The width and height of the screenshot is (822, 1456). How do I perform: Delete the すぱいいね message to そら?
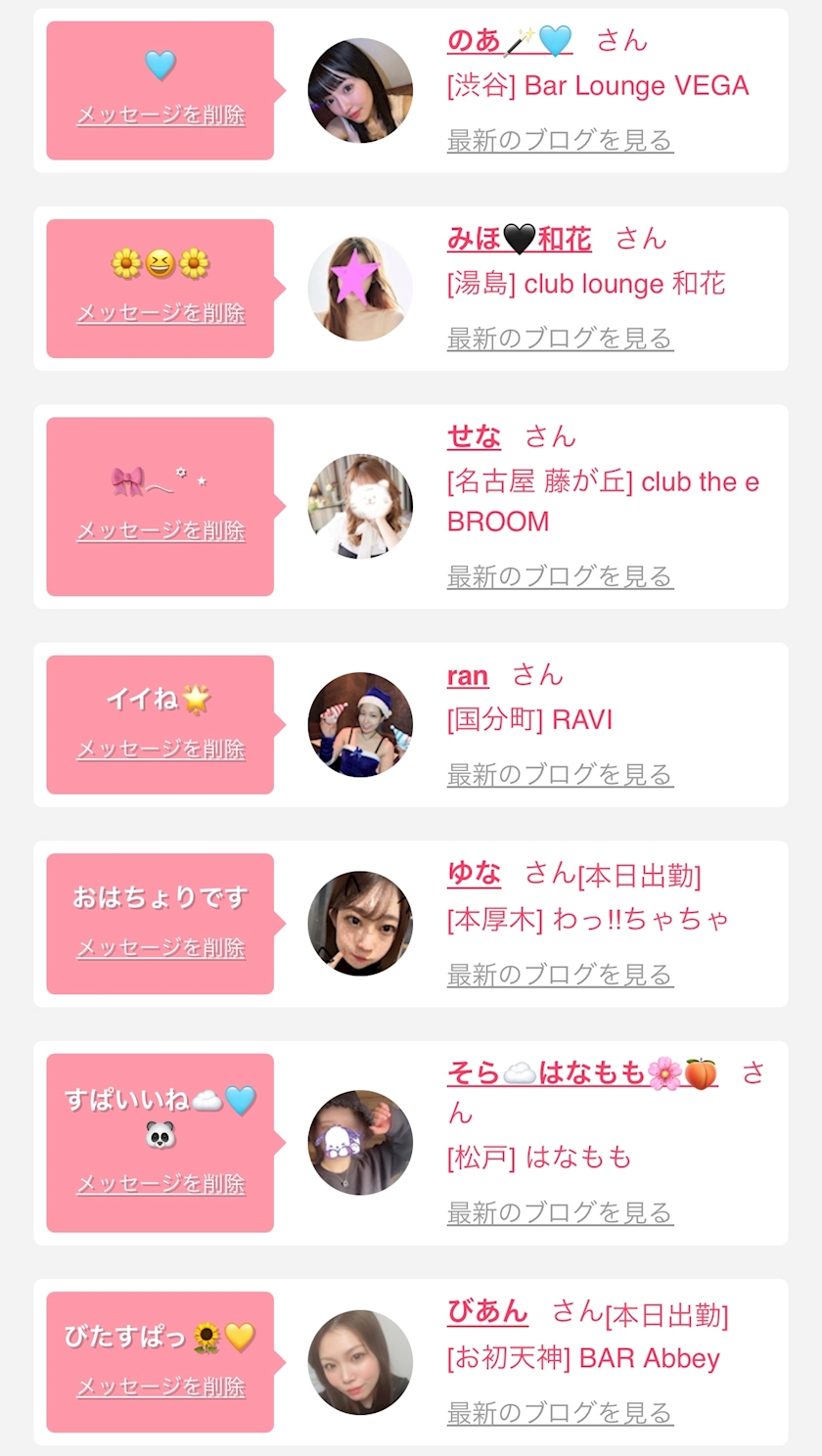coord(160,1185)
